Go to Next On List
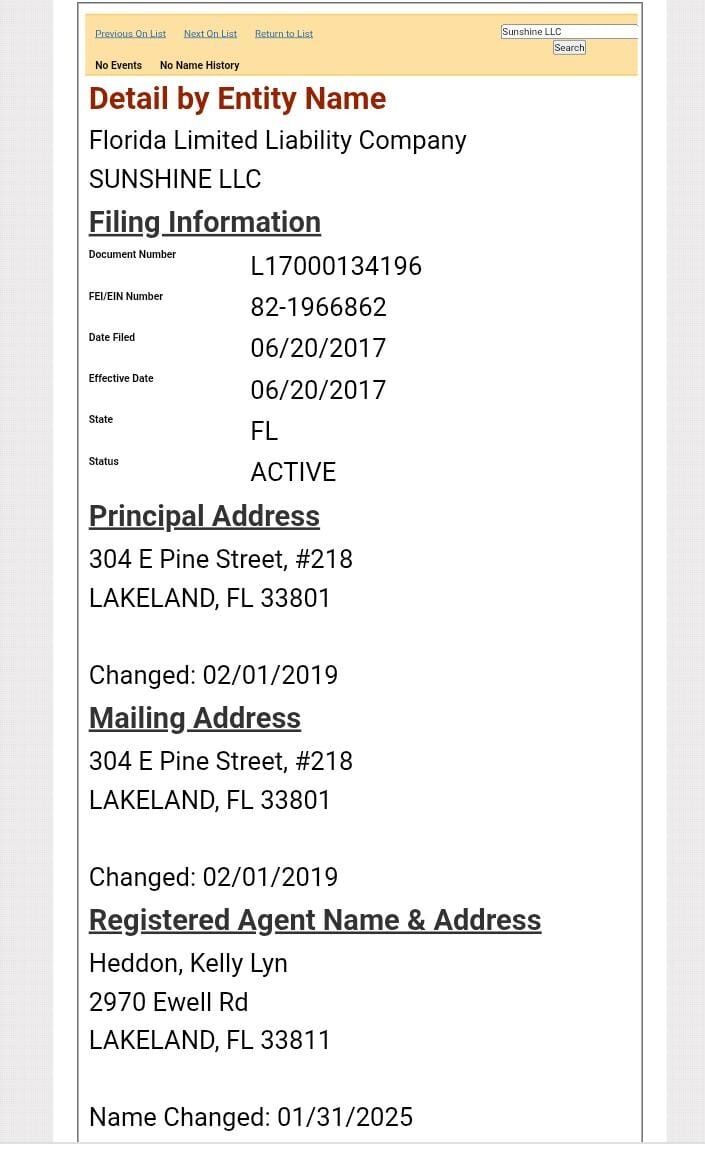The image size is (705, 1150). coord(210,34)
